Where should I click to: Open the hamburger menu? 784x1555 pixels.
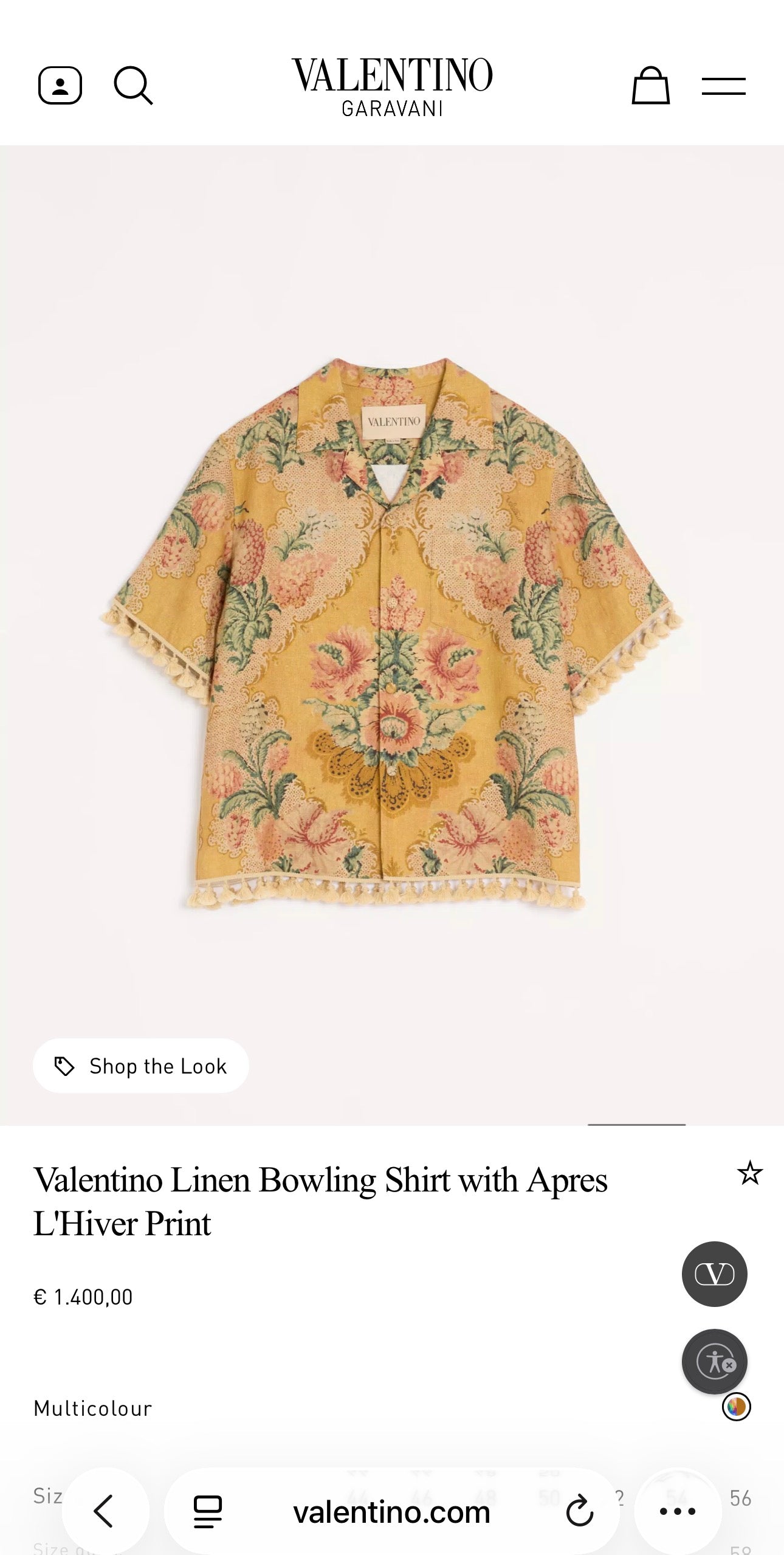723,86
